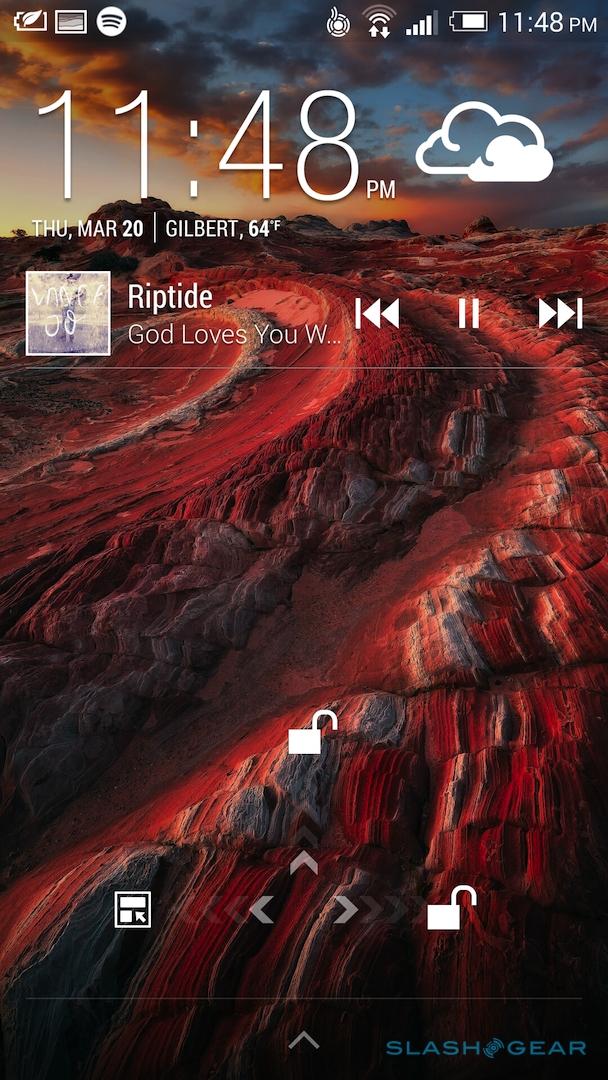Open the Riptide album art

[x=68, y=314]
